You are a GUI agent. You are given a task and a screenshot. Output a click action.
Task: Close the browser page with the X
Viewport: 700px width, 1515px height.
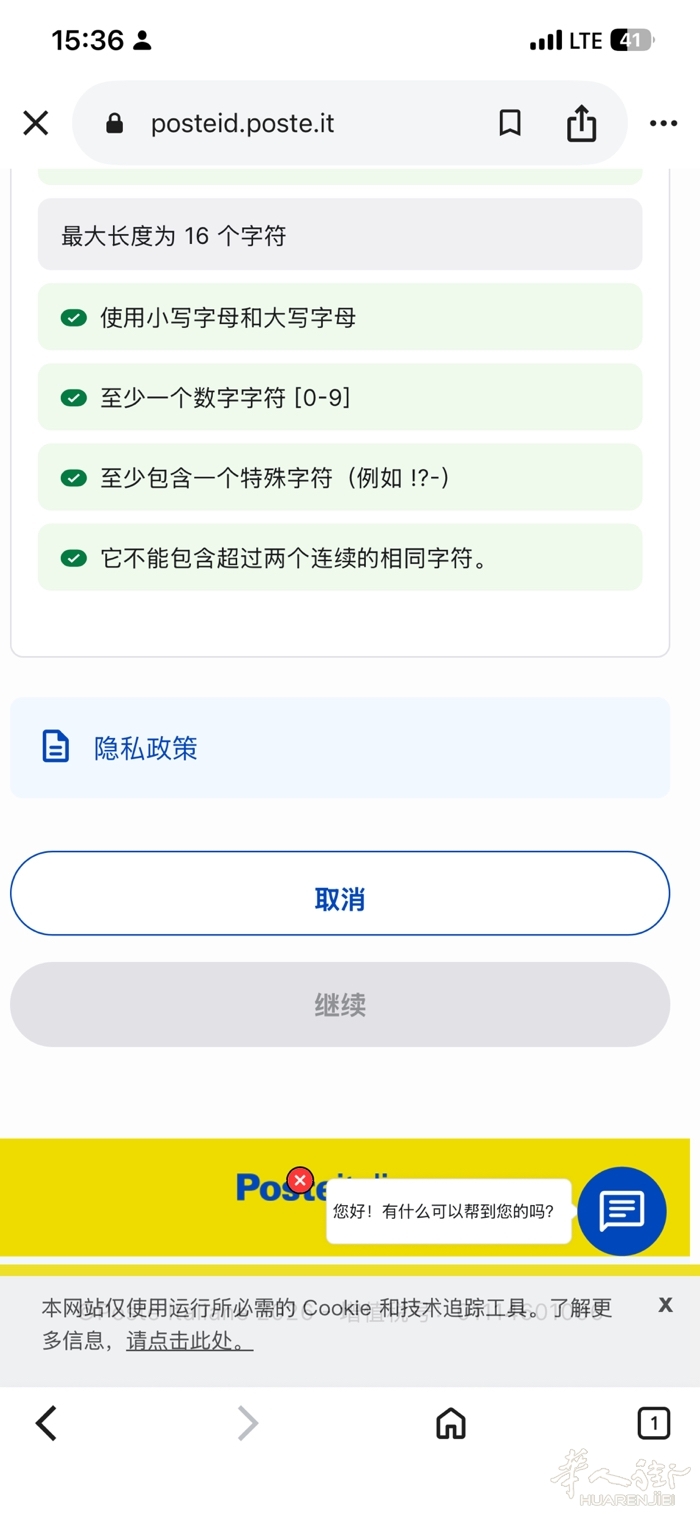[36, 123]
